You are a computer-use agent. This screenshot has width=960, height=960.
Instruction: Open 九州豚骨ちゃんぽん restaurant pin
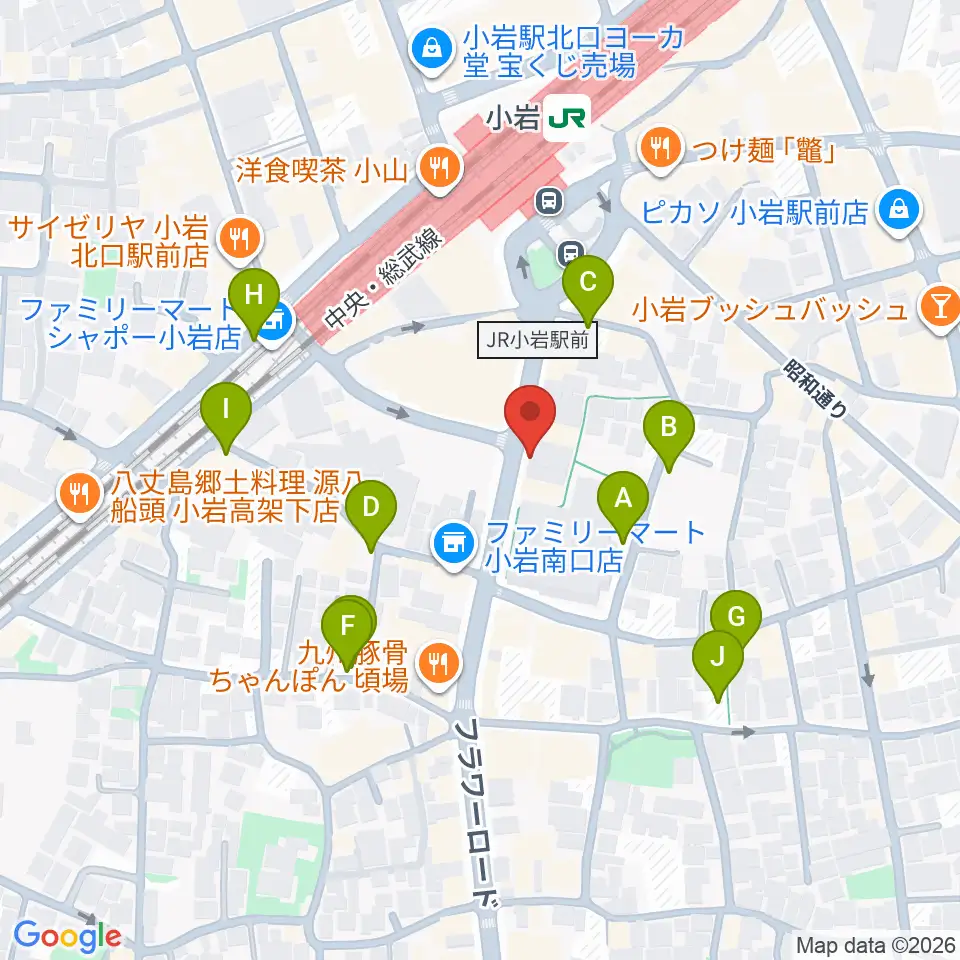click(x=437, y=664)
